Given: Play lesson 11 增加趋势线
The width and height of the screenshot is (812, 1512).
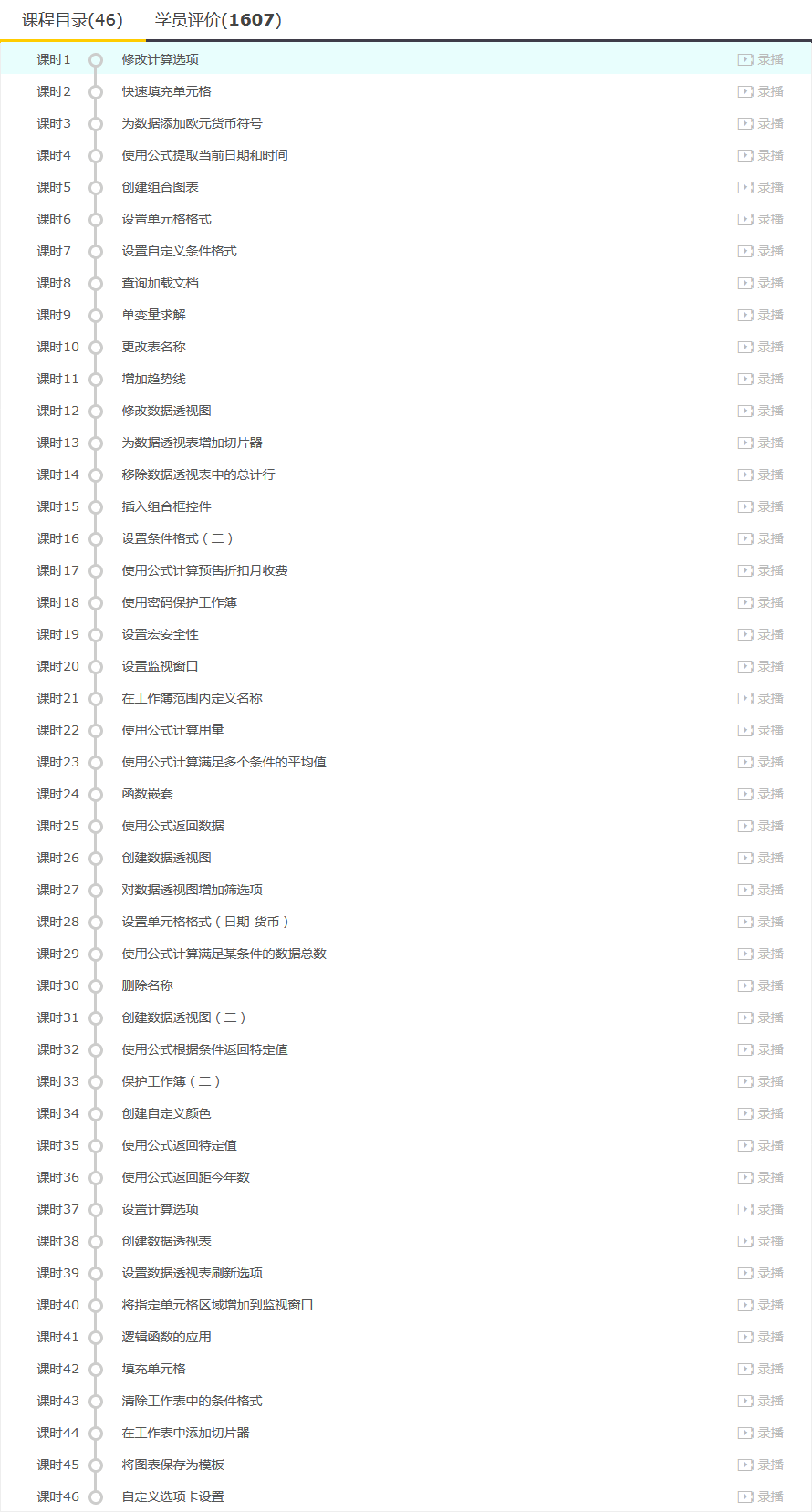Looking at the screenshot, I should pyautogui.click(x=760, y=379).
